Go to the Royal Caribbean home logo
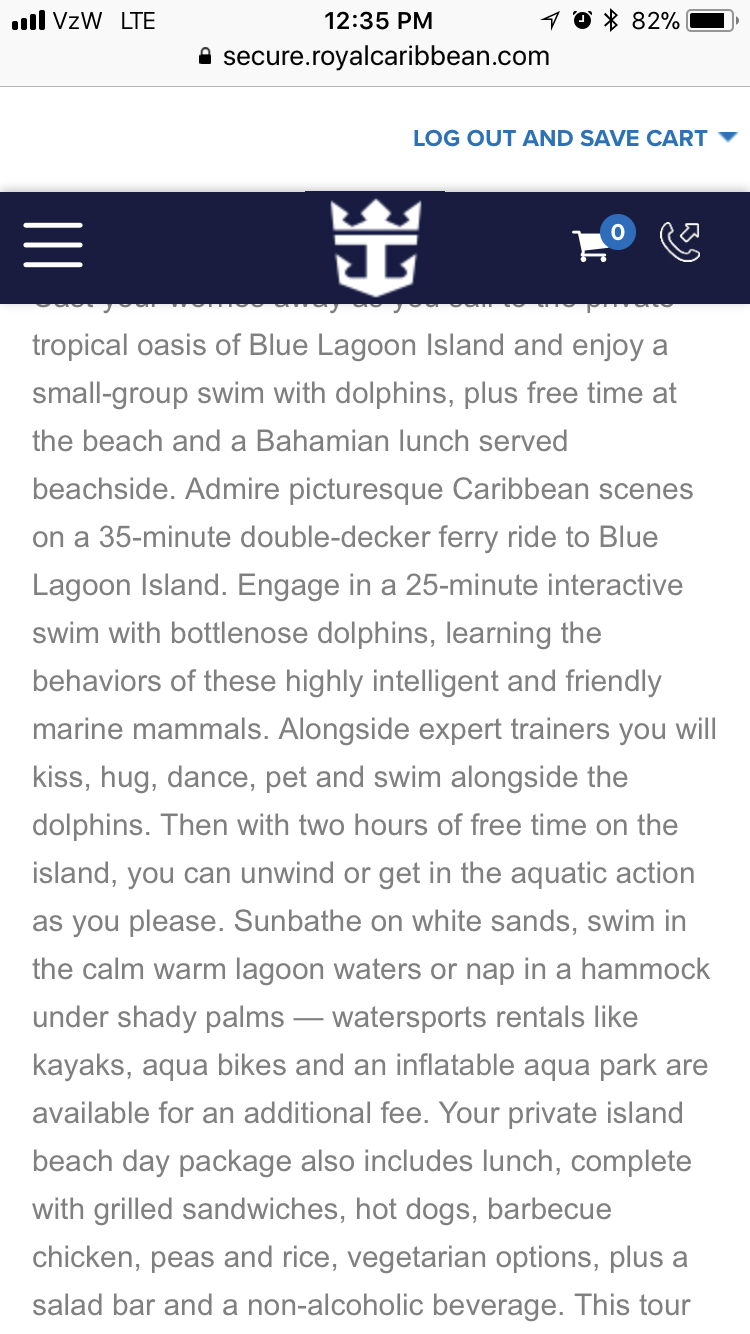This screenshot has height=1334, width=750. pyautogui.click(x=376, y=247)
